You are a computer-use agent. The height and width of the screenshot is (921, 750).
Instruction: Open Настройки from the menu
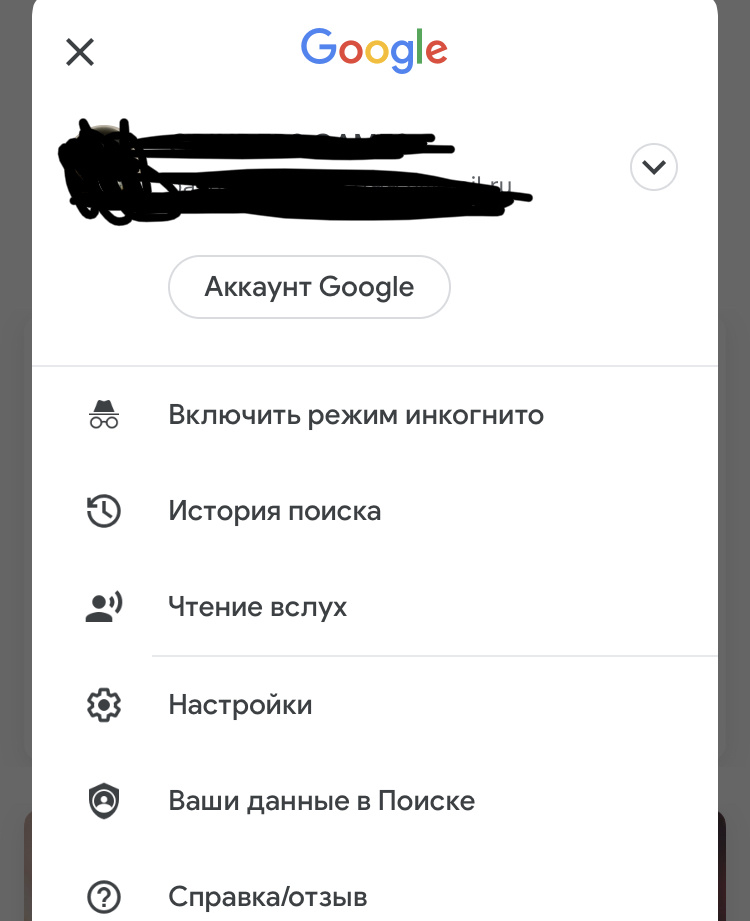240,704
